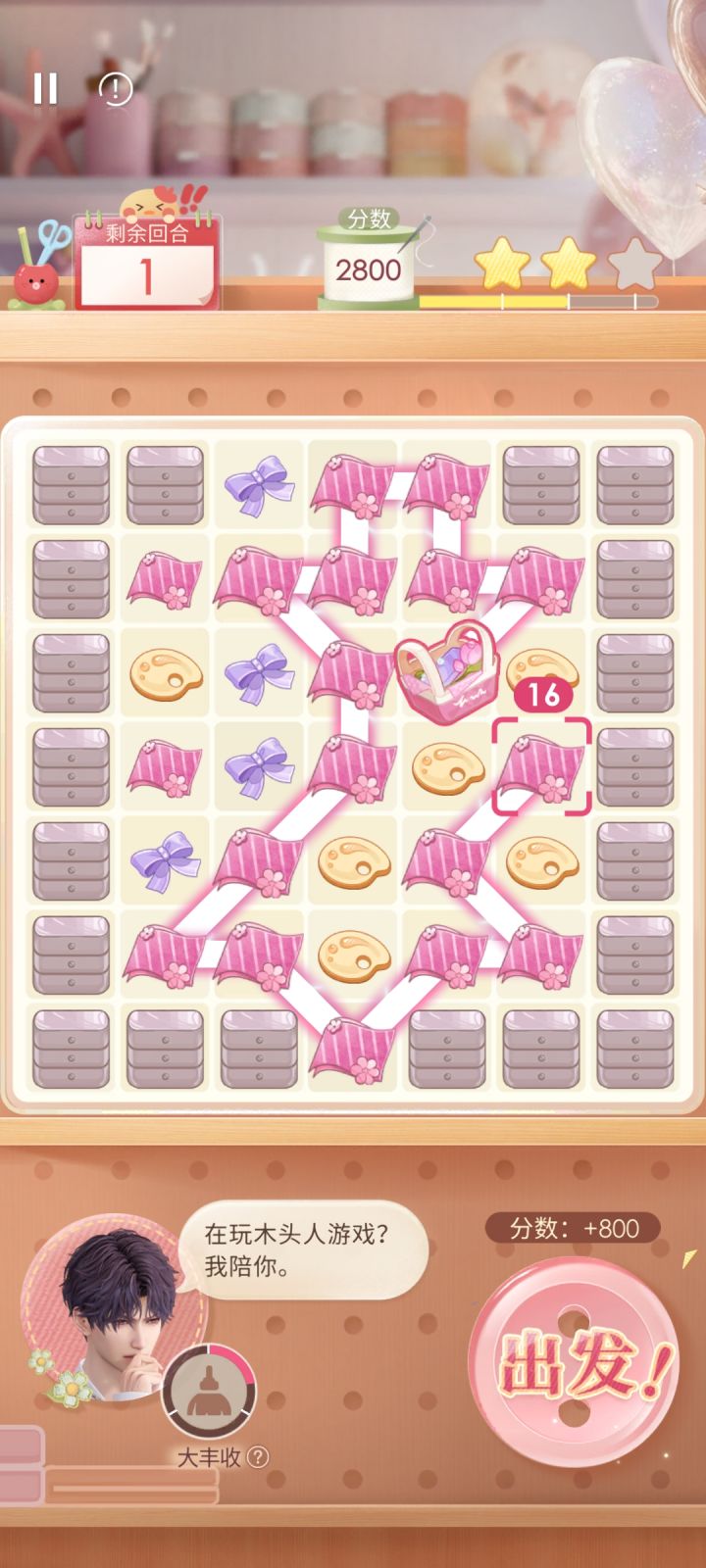
Task: Pause the game
Action: (x=43, y=88)
